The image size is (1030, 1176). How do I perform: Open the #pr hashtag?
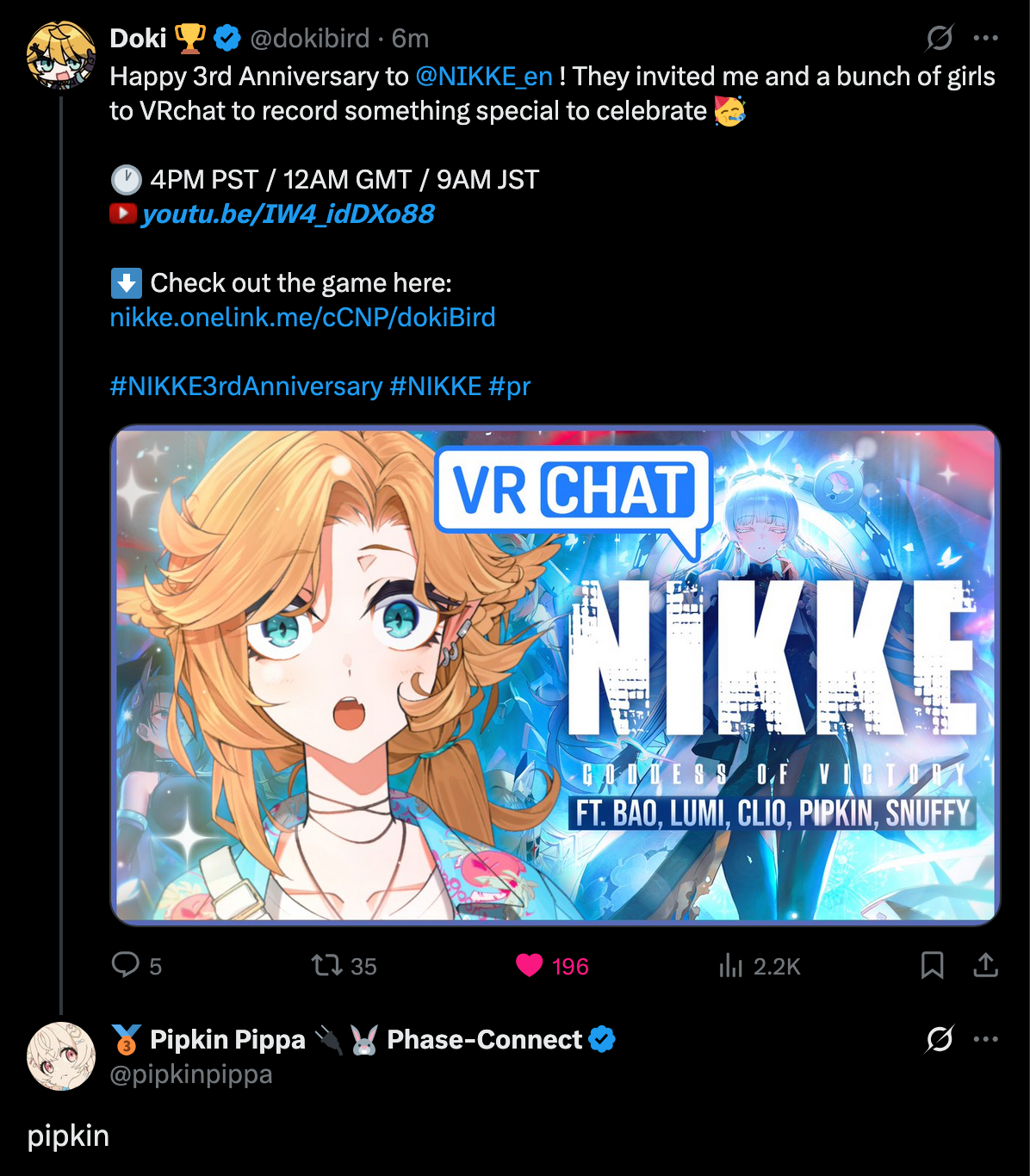pos(509,387)
